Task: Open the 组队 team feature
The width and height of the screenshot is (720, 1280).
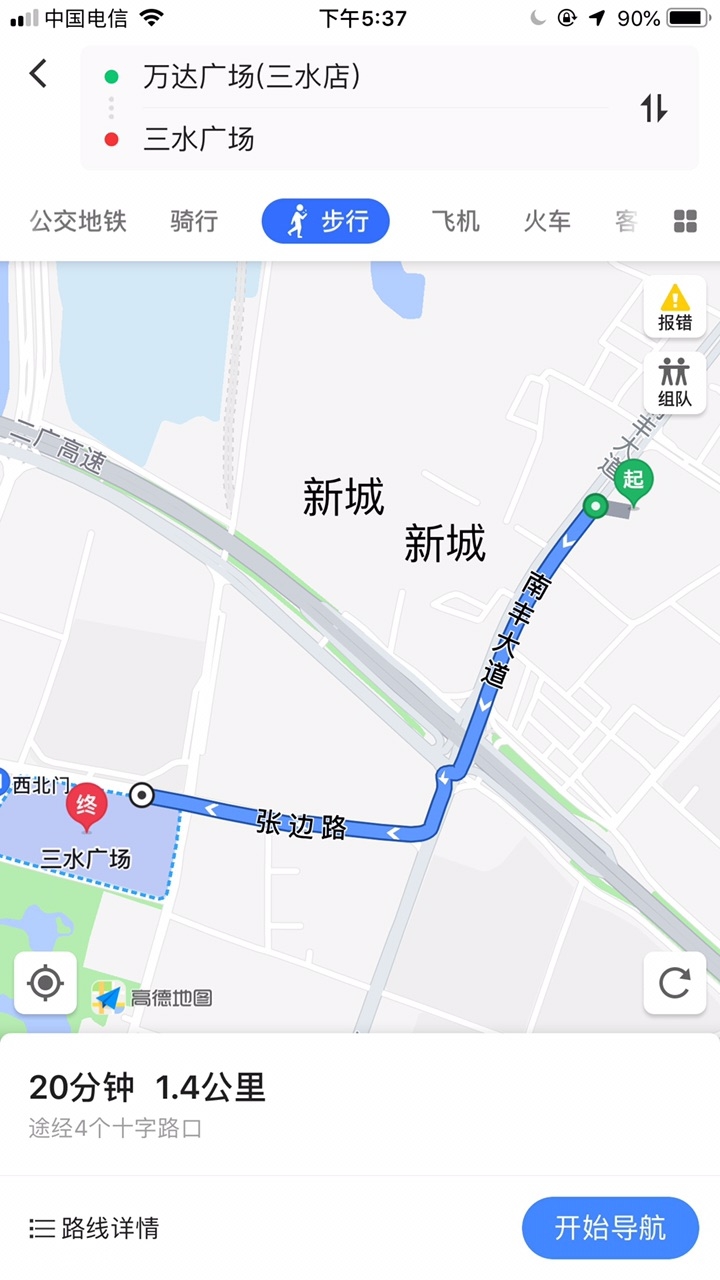Action: pyautogui.click(x=675, y=382)
